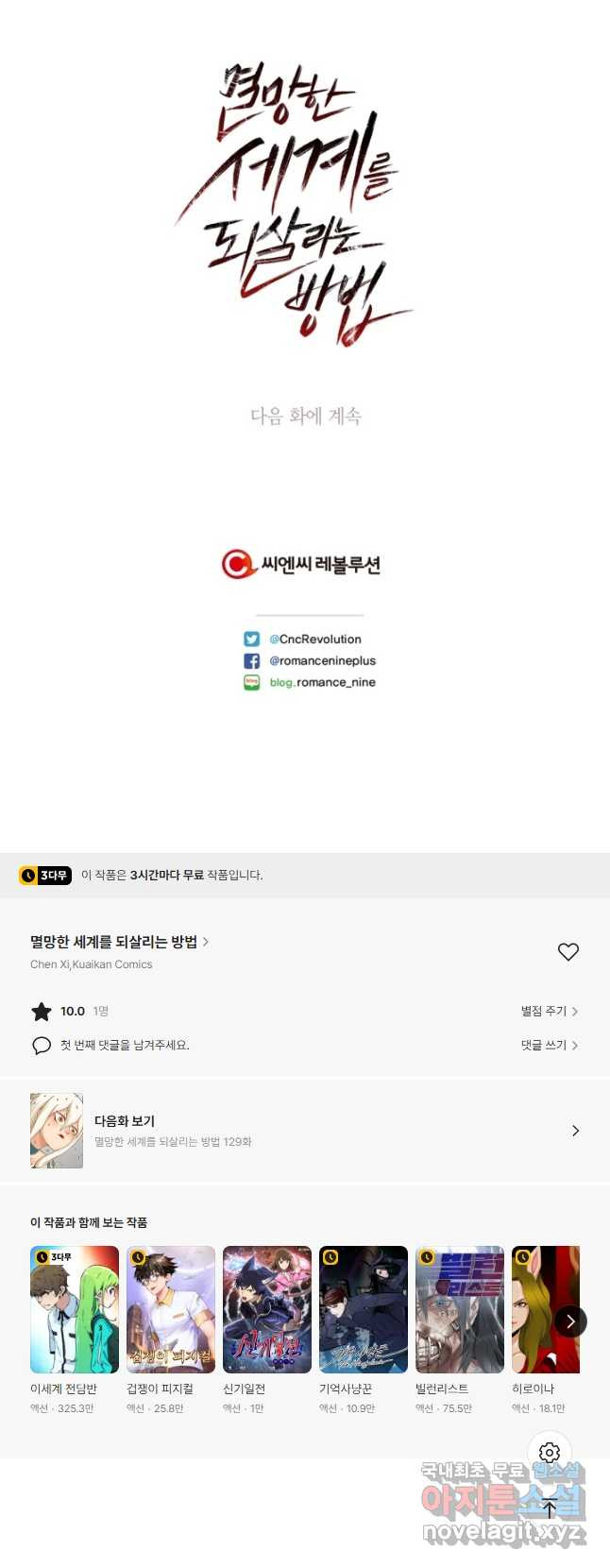Show more recommended works with arrow
This screenshot has height=1568, width=610.
570,1321
